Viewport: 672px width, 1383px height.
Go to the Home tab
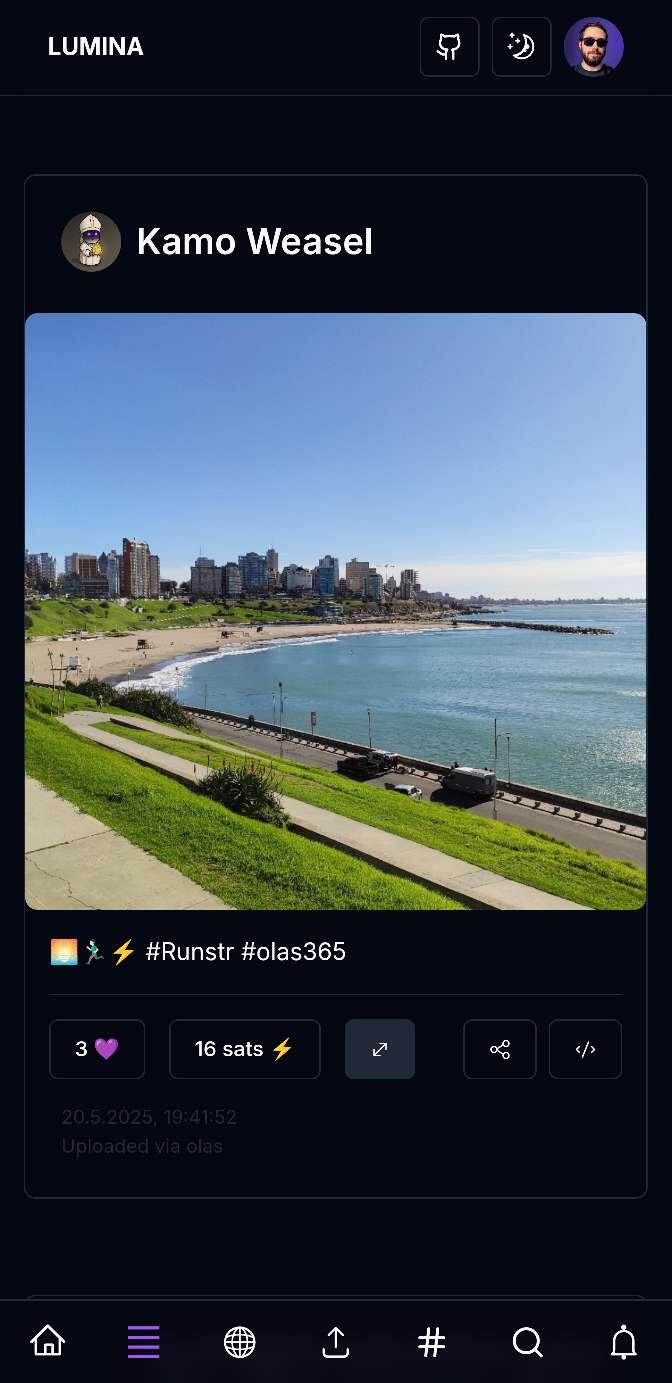pos(48,1341)
